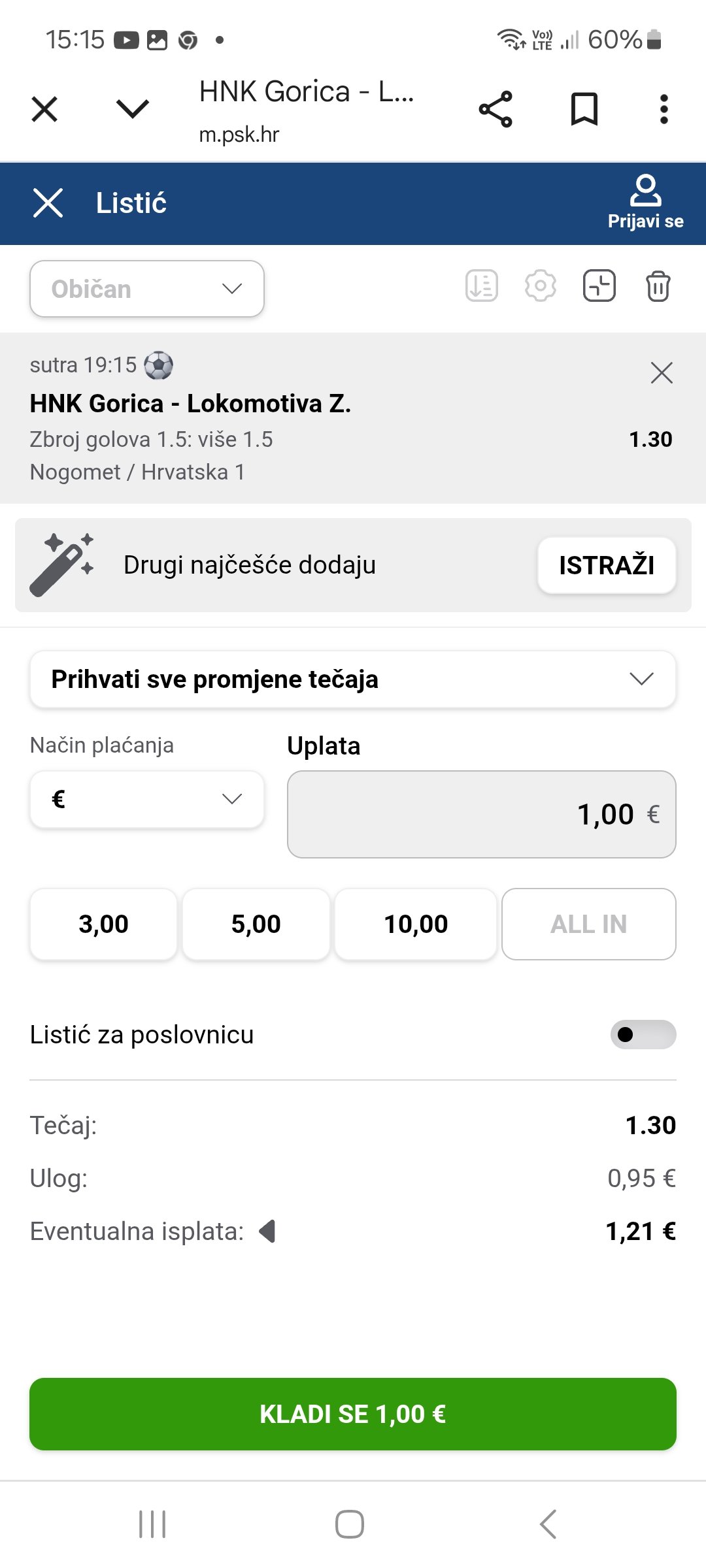Open bet slip settings gear

[541, 286]
